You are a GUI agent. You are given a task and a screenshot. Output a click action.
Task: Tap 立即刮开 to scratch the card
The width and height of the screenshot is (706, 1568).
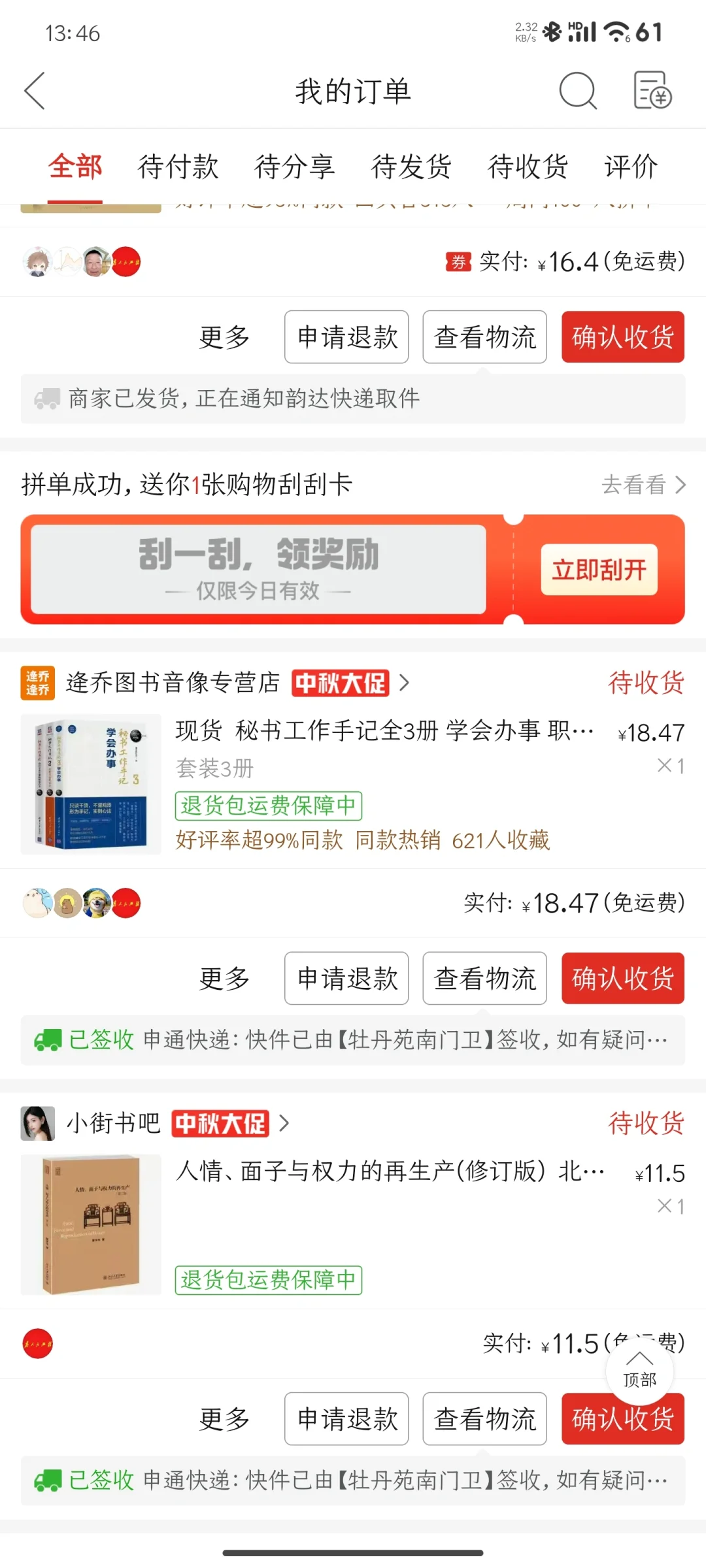[x=599, y=570]
